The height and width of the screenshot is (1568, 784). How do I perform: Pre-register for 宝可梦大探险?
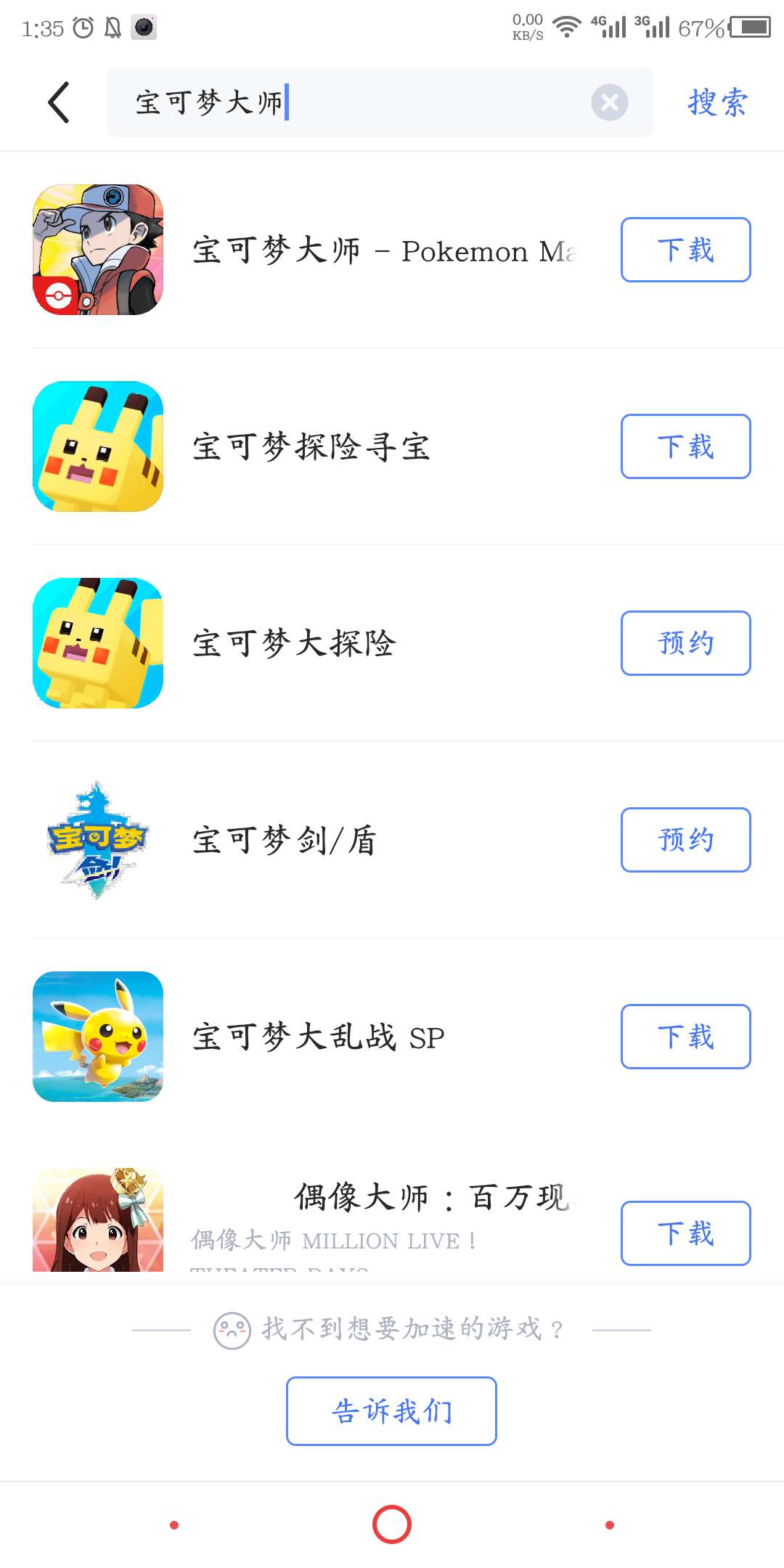(x=685, y=643)
